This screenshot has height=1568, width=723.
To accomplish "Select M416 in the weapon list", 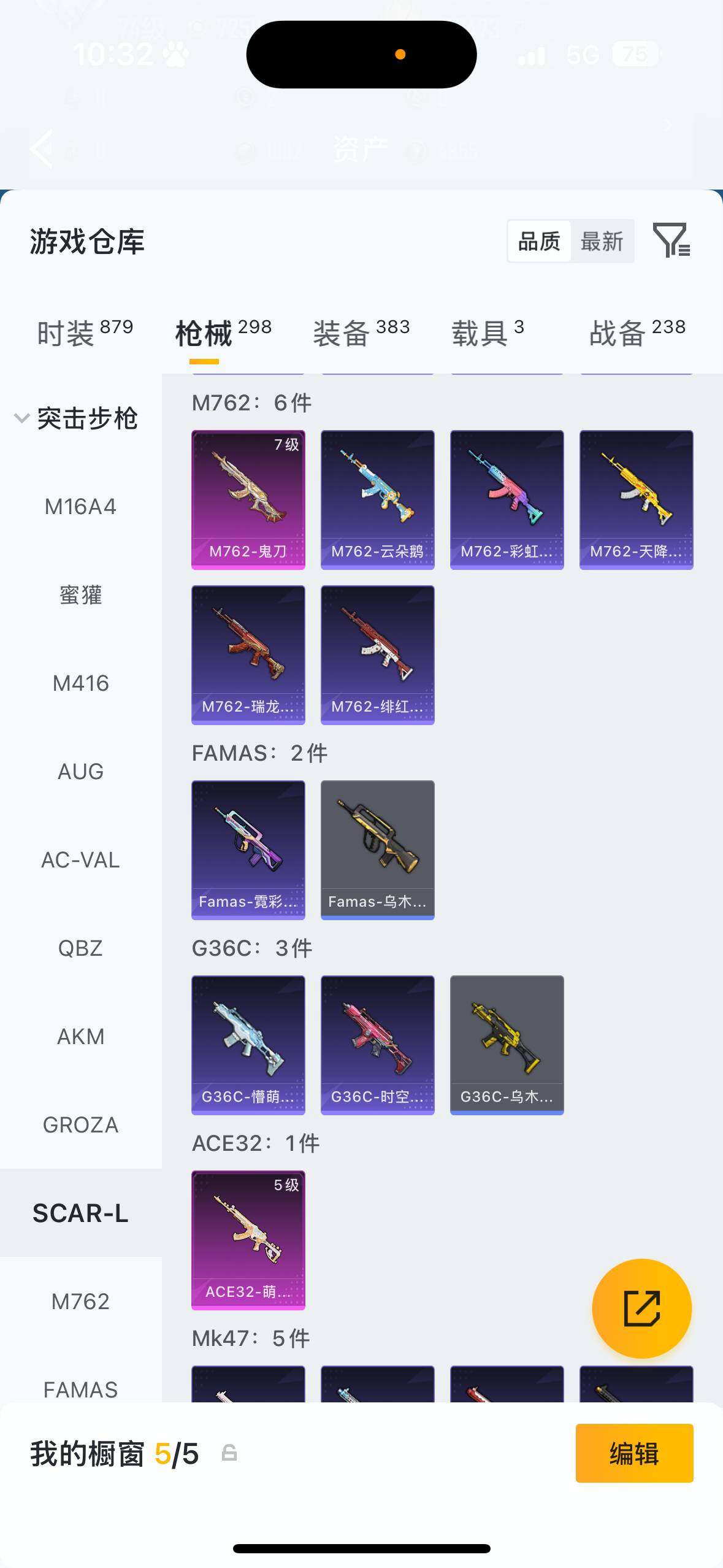I will point(80,683).
